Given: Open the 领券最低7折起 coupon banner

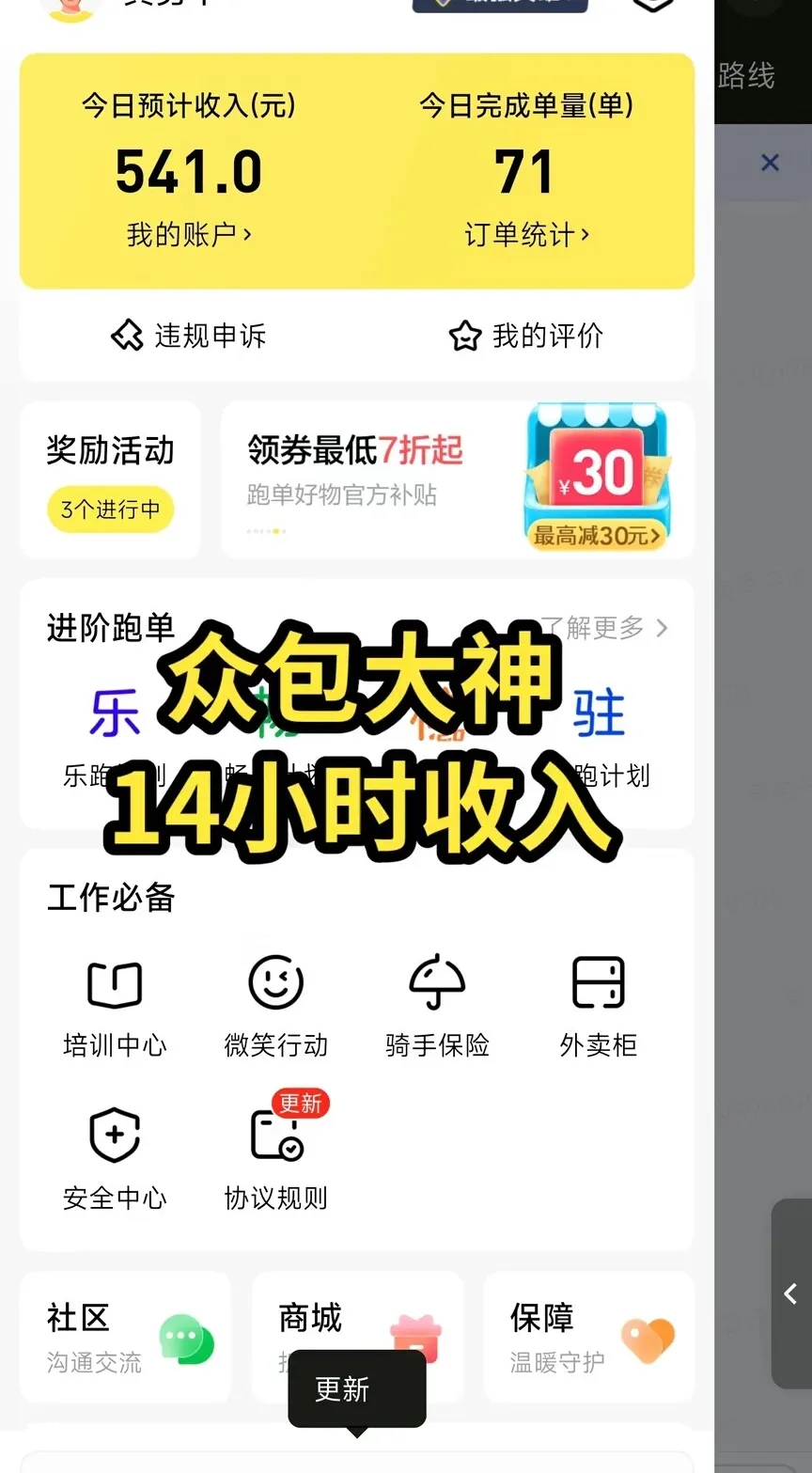Looking at the screenshot, I should pyautogui.click(x=458, y=479).
